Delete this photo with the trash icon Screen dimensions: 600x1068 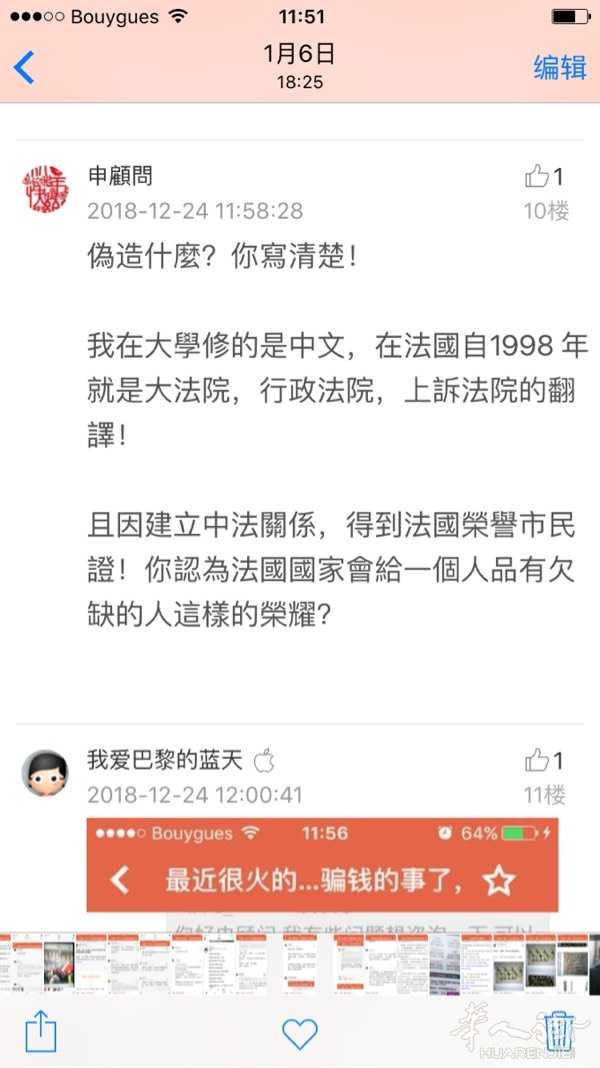pos(562,1031)
